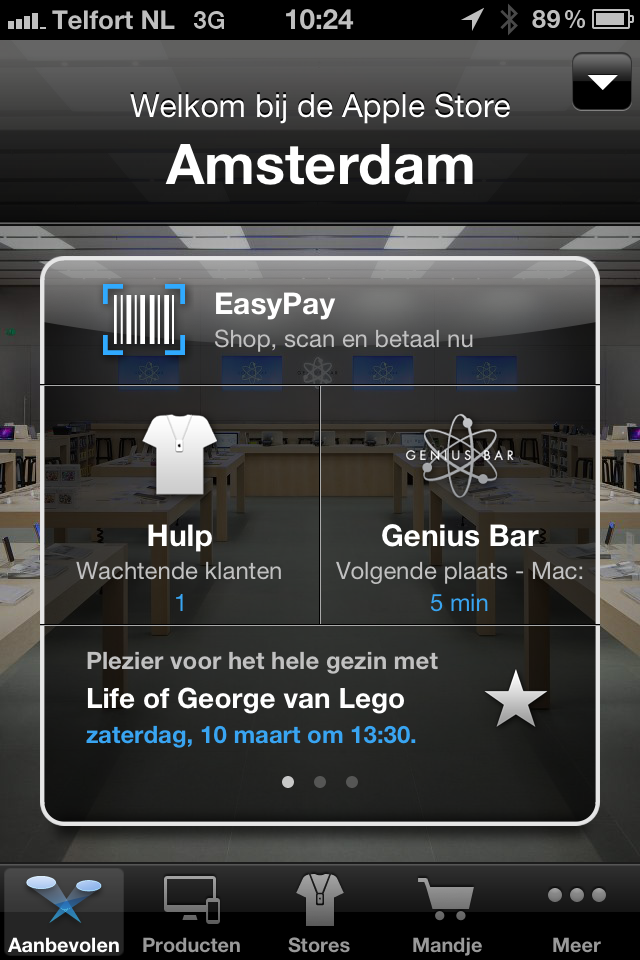Expand the dropdown arrow at top right
Viewport: 640px width, 960px height.
click(x=602, y=82)
